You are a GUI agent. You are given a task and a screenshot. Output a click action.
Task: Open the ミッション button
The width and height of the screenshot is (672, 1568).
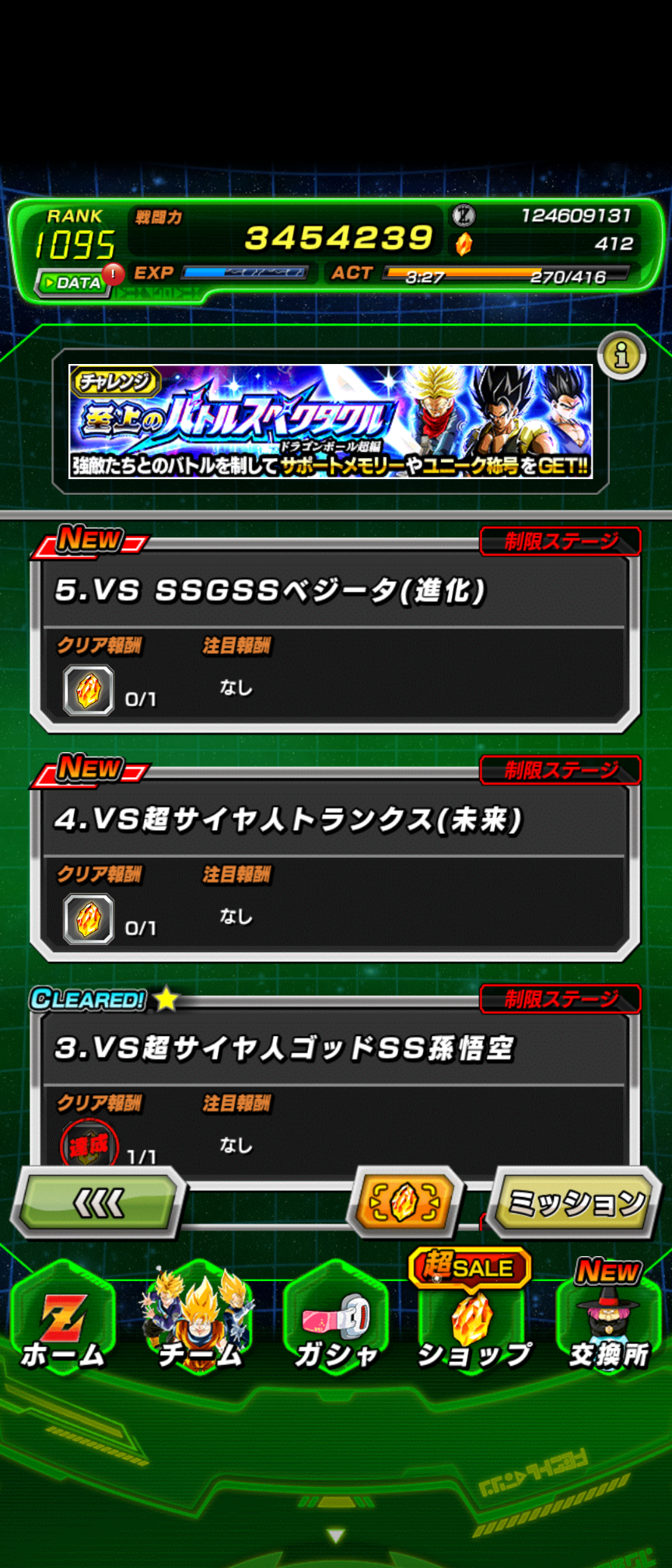[x=576, y=1202]
